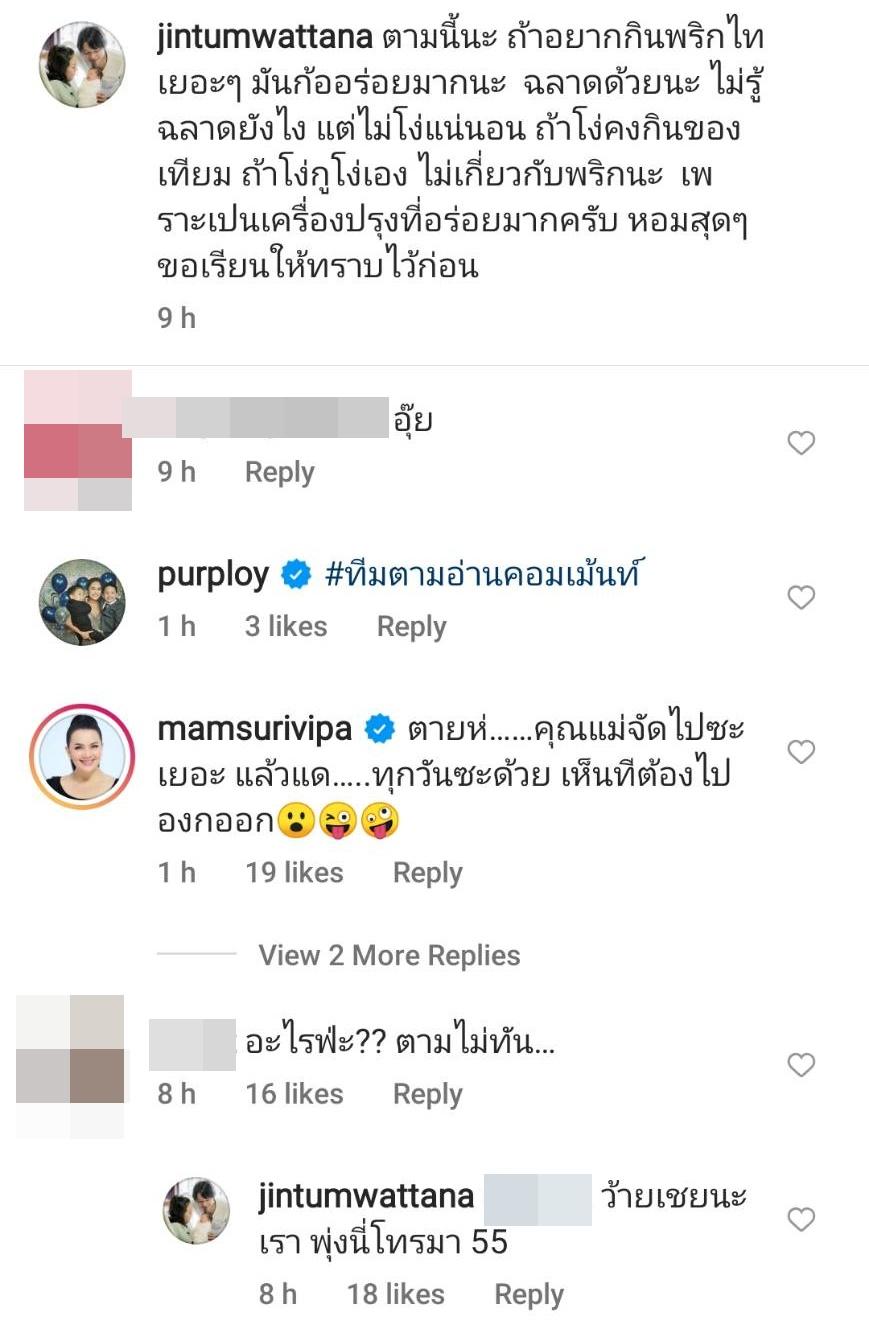This screenshot has height=1329, width=869.
Task: Reply to the อะไรฟะ?? comment
Action: 427,1094
